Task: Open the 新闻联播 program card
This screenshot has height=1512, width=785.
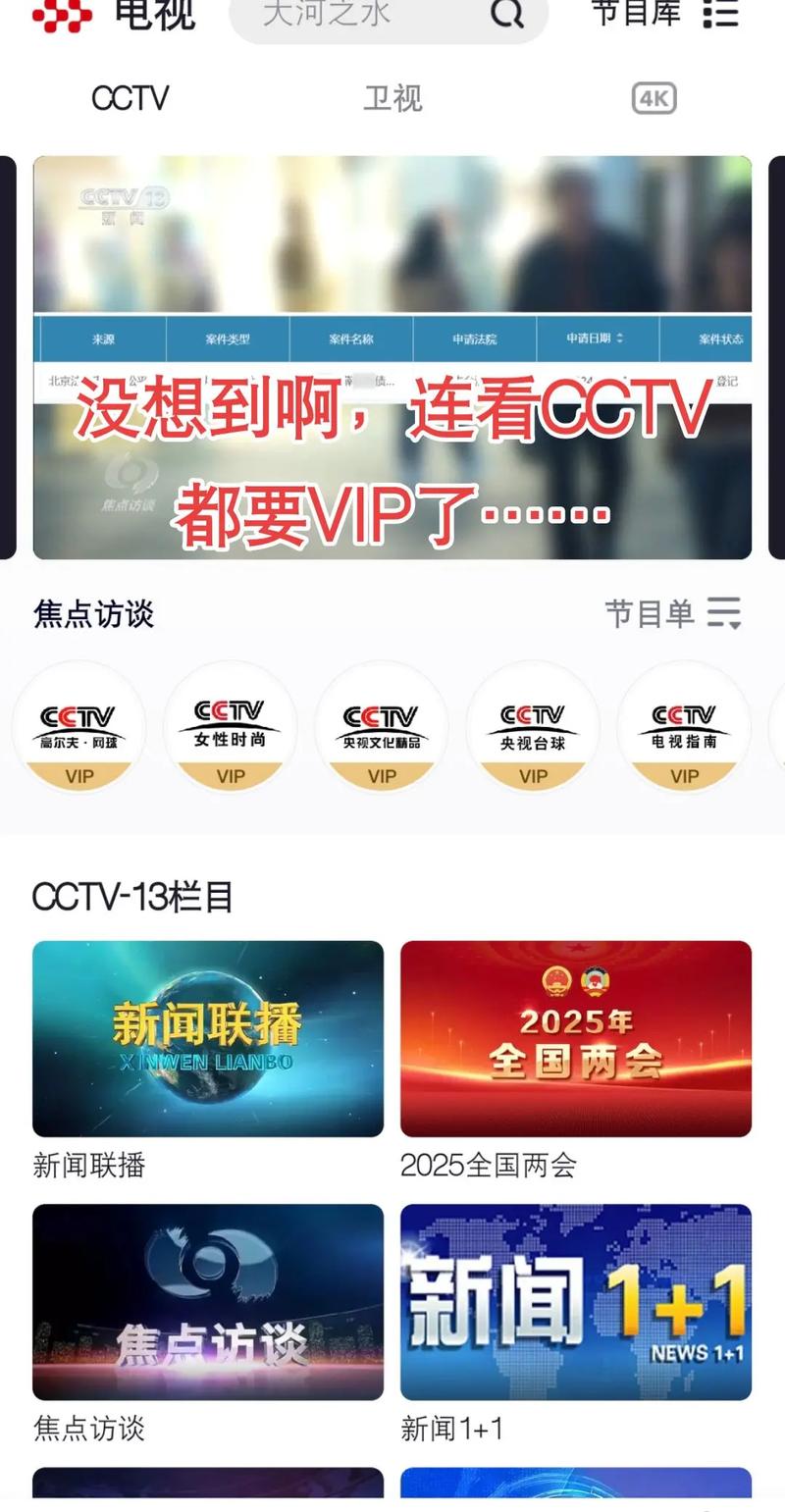Action: point(208,1060)
